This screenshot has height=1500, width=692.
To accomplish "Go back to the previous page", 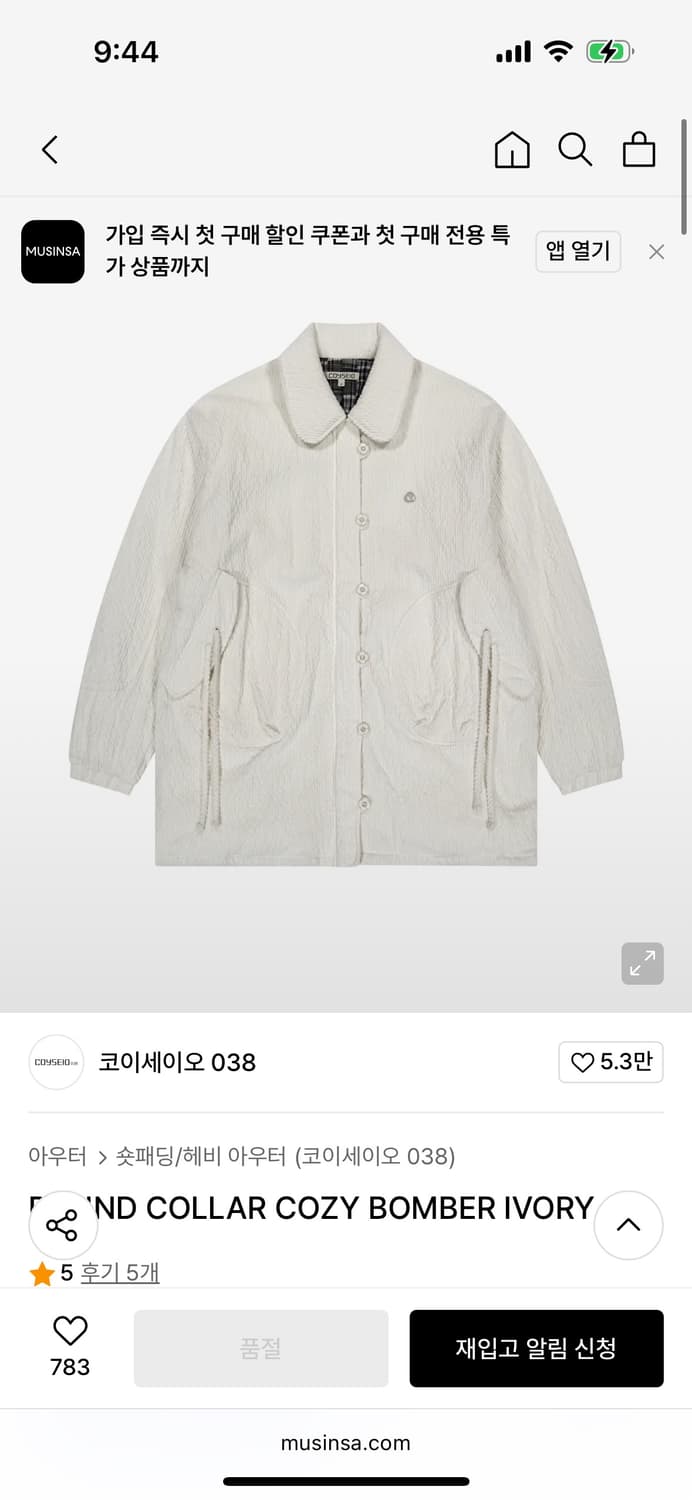I will pyautogui.click(x=50, y=150).
